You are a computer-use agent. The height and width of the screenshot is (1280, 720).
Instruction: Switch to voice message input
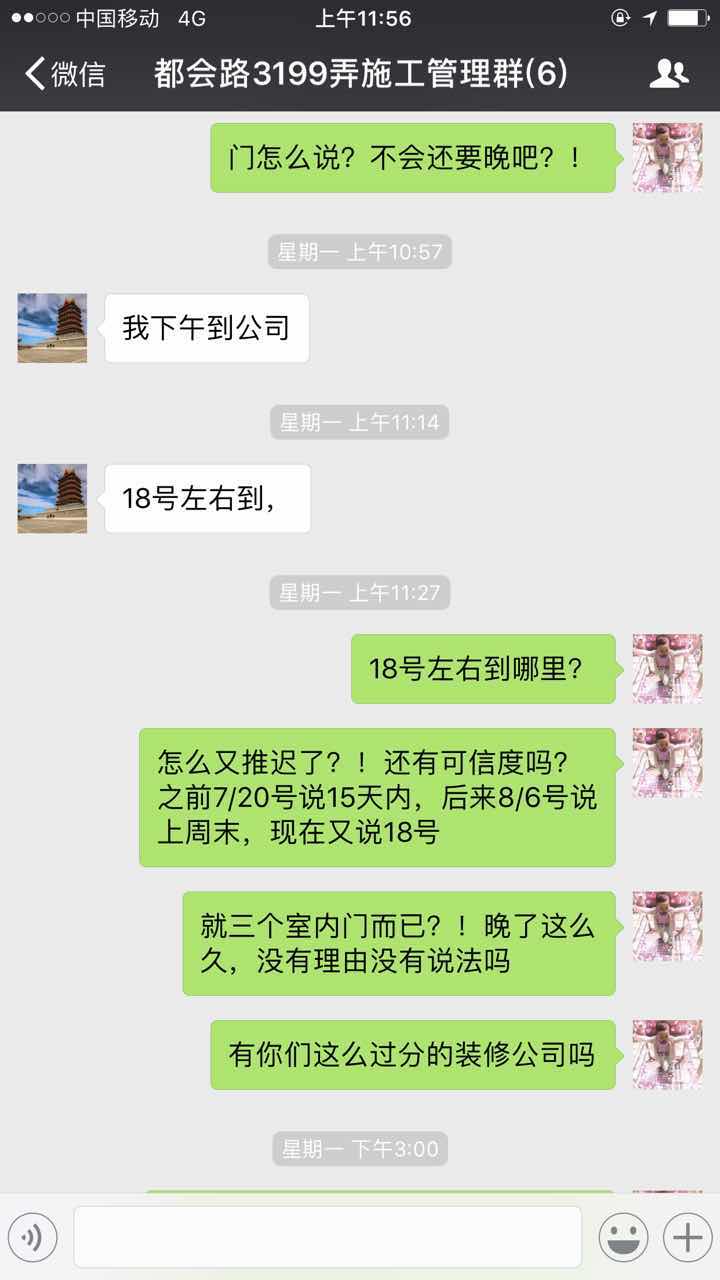coord(32,1237)
